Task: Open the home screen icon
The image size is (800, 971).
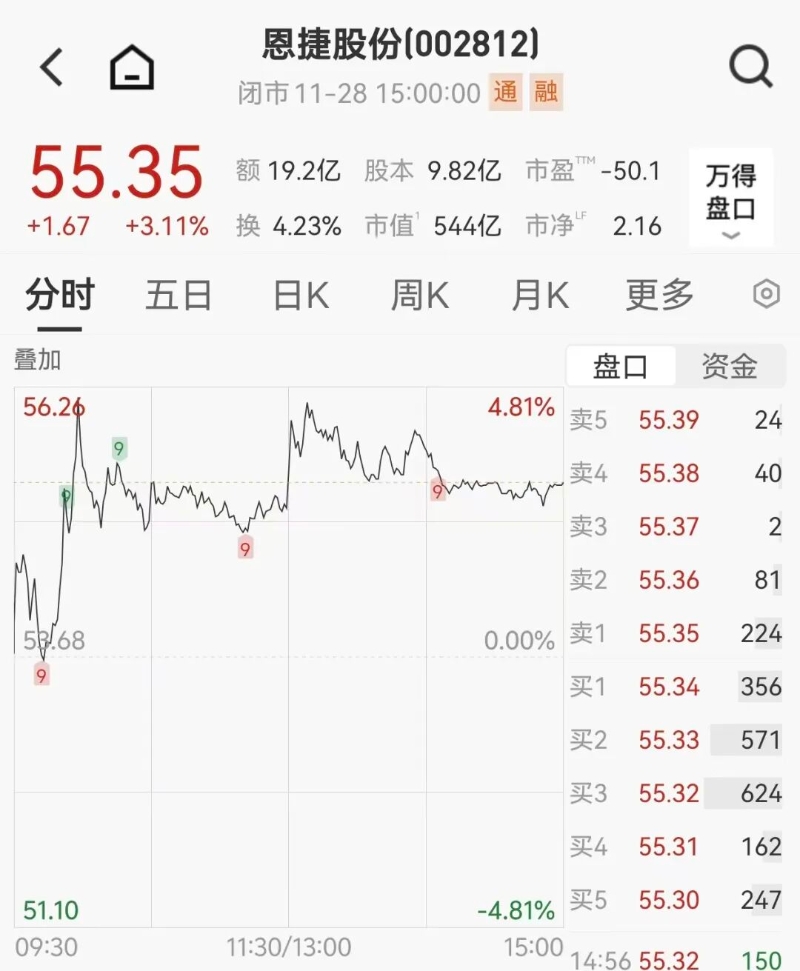Action: [x=131, y=66]
